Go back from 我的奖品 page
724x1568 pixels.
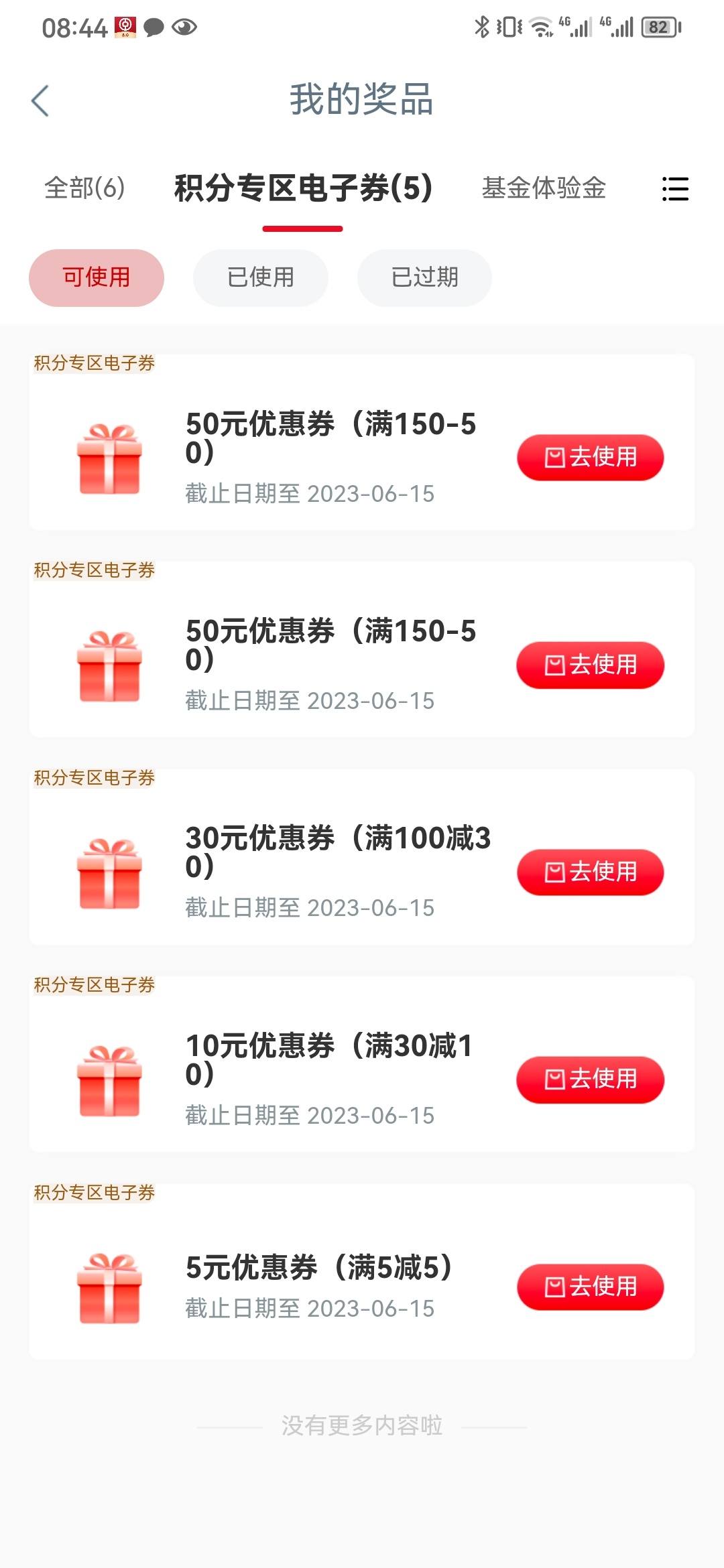(40, 101)
